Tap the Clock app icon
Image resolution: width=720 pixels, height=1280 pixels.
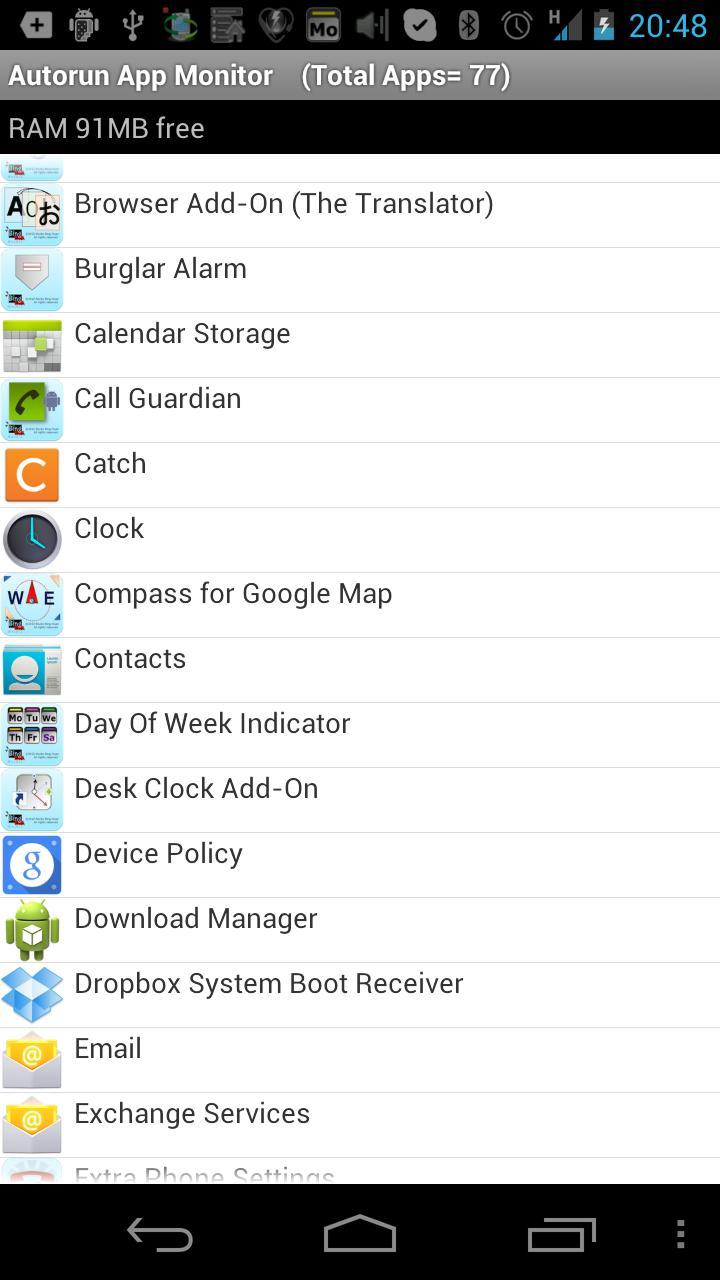coord(32,540)
